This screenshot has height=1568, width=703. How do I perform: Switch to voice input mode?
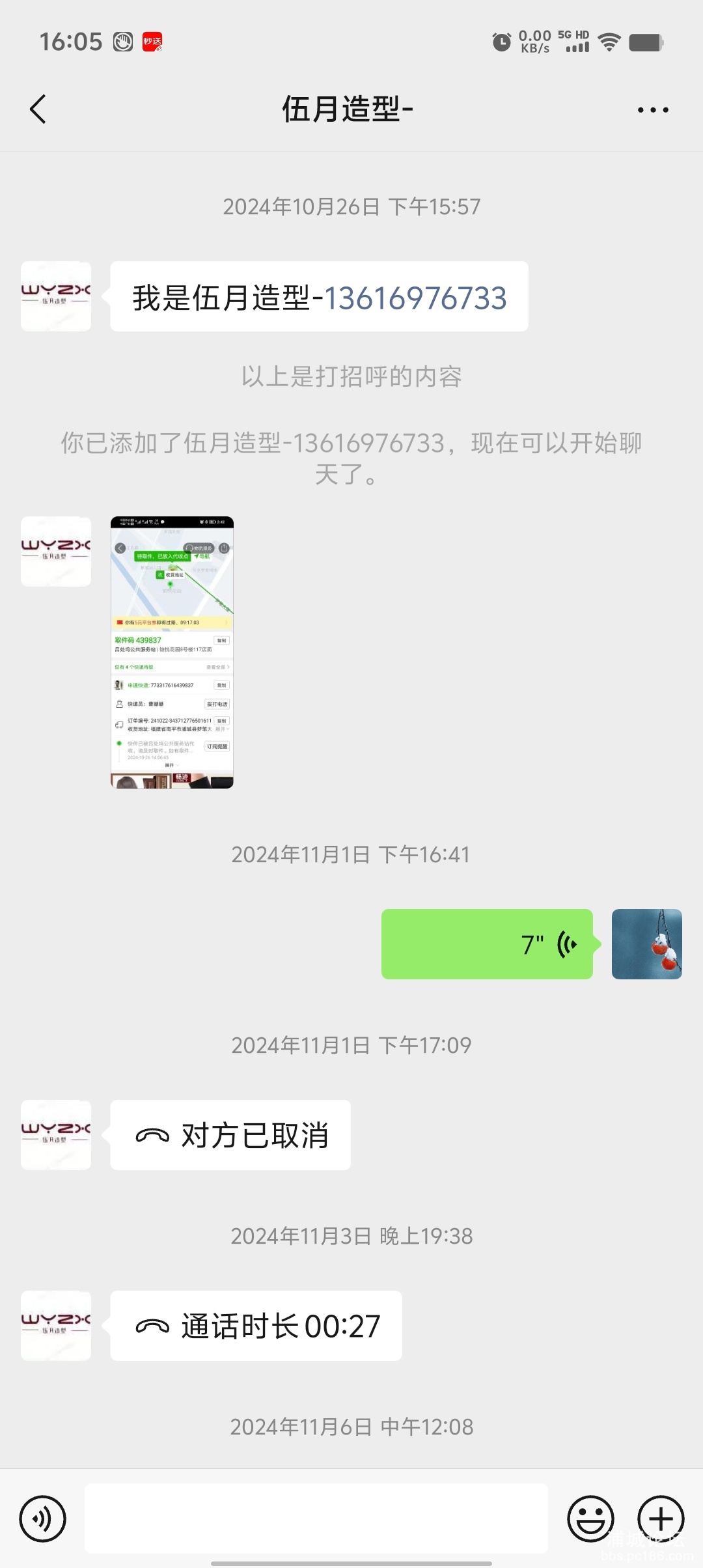coord(43,1519)
